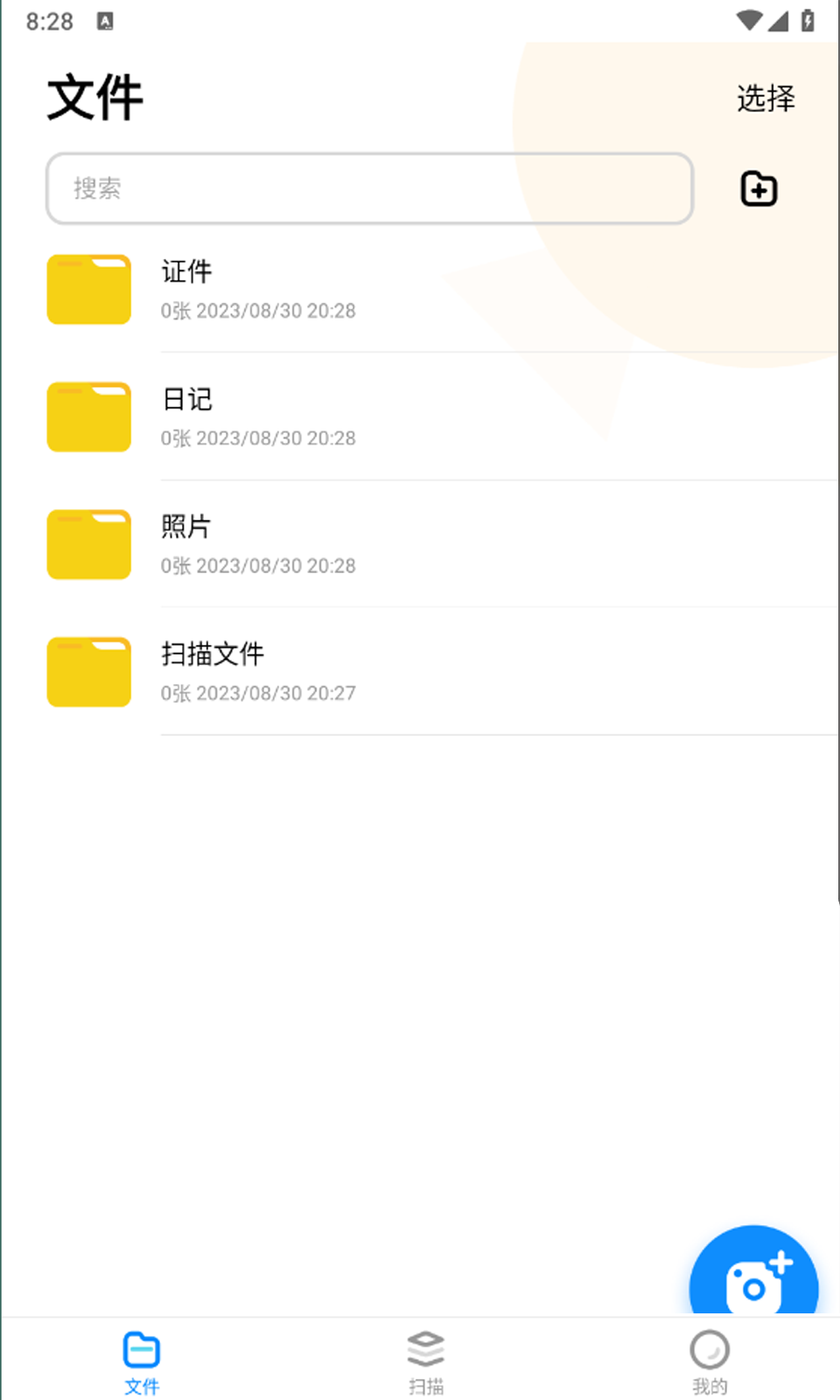
Task: Open the 证件 folder icon
Action: (x=88, y=290)
